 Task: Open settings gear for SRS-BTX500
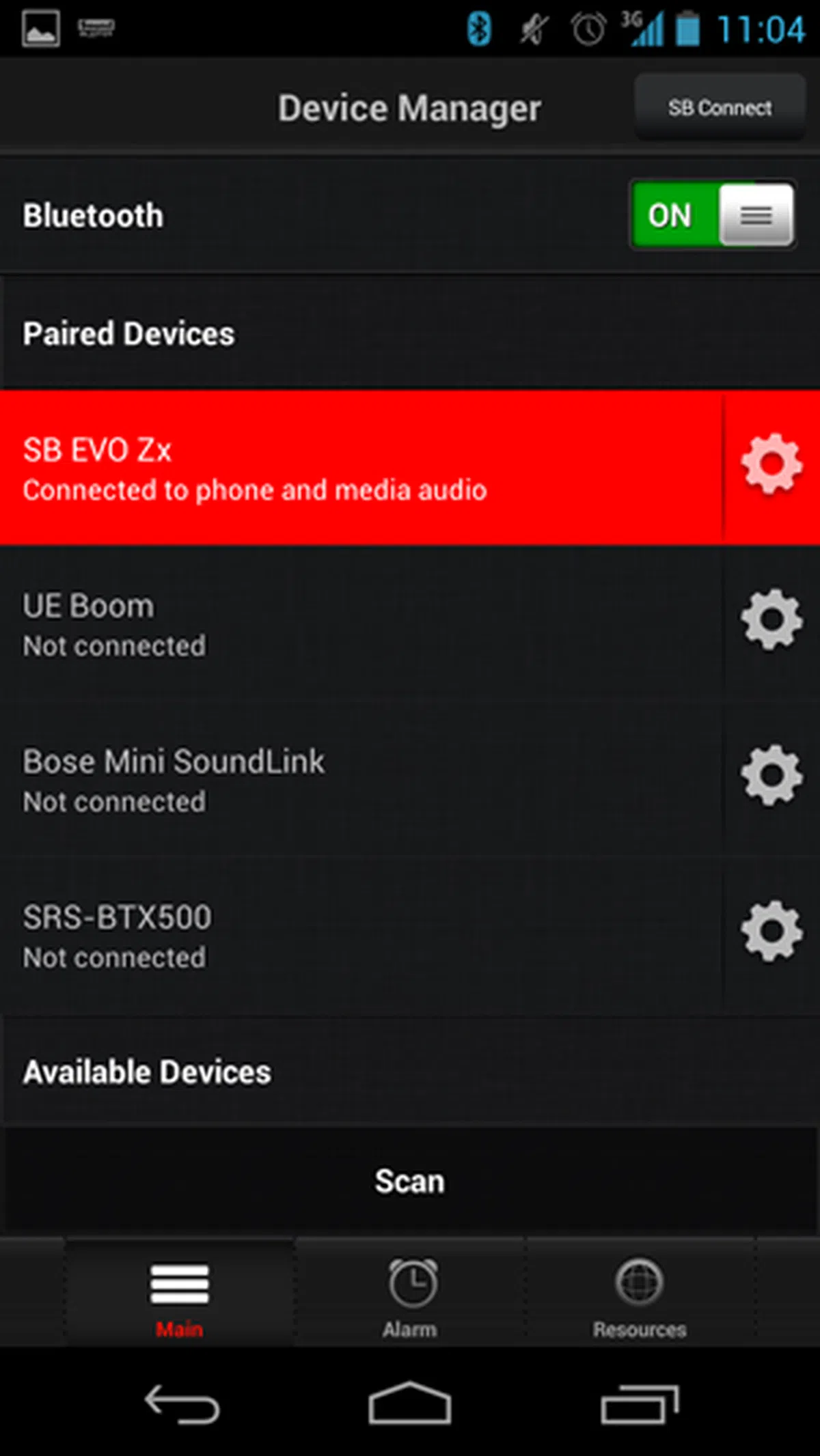[x=771, y=931]
